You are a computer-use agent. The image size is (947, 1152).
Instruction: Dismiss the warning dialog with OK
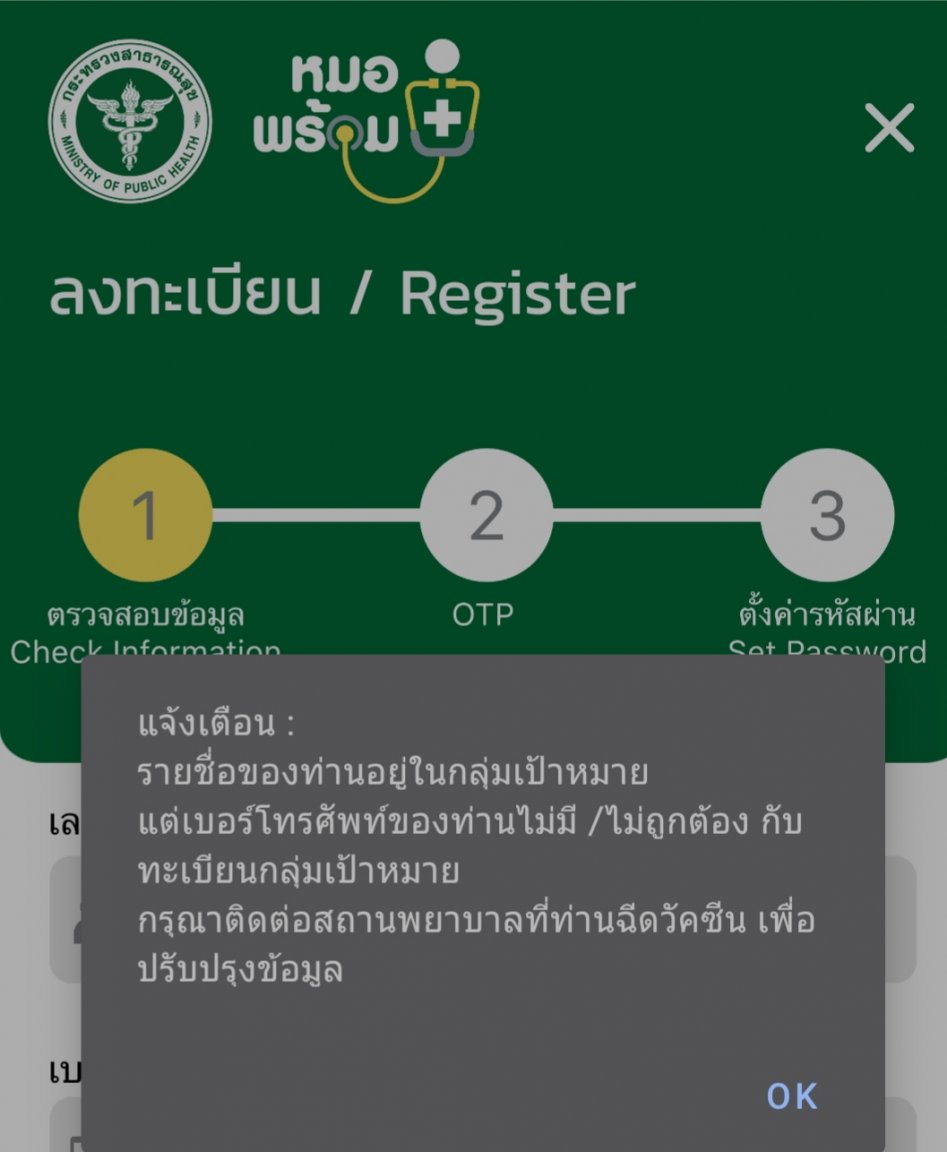792,1097
